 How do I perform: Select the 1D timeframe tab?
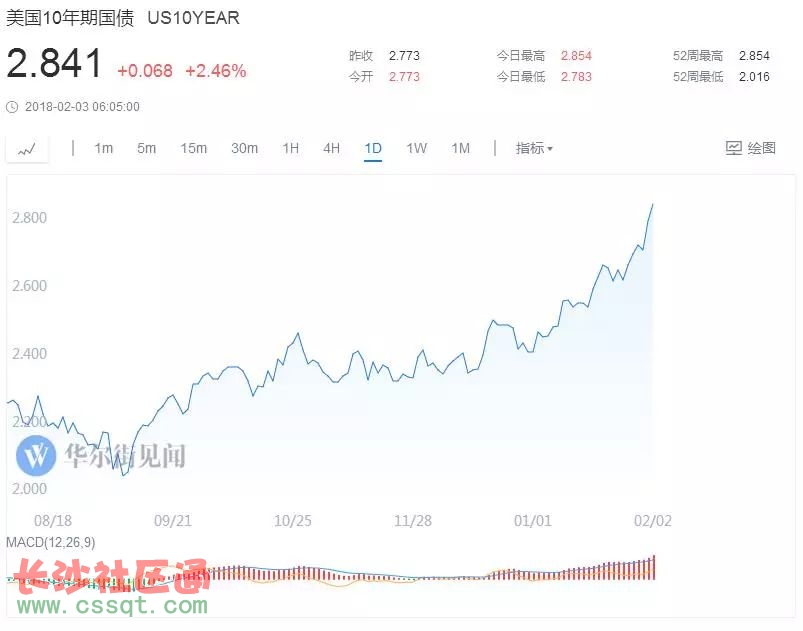[x=373, y=148]
